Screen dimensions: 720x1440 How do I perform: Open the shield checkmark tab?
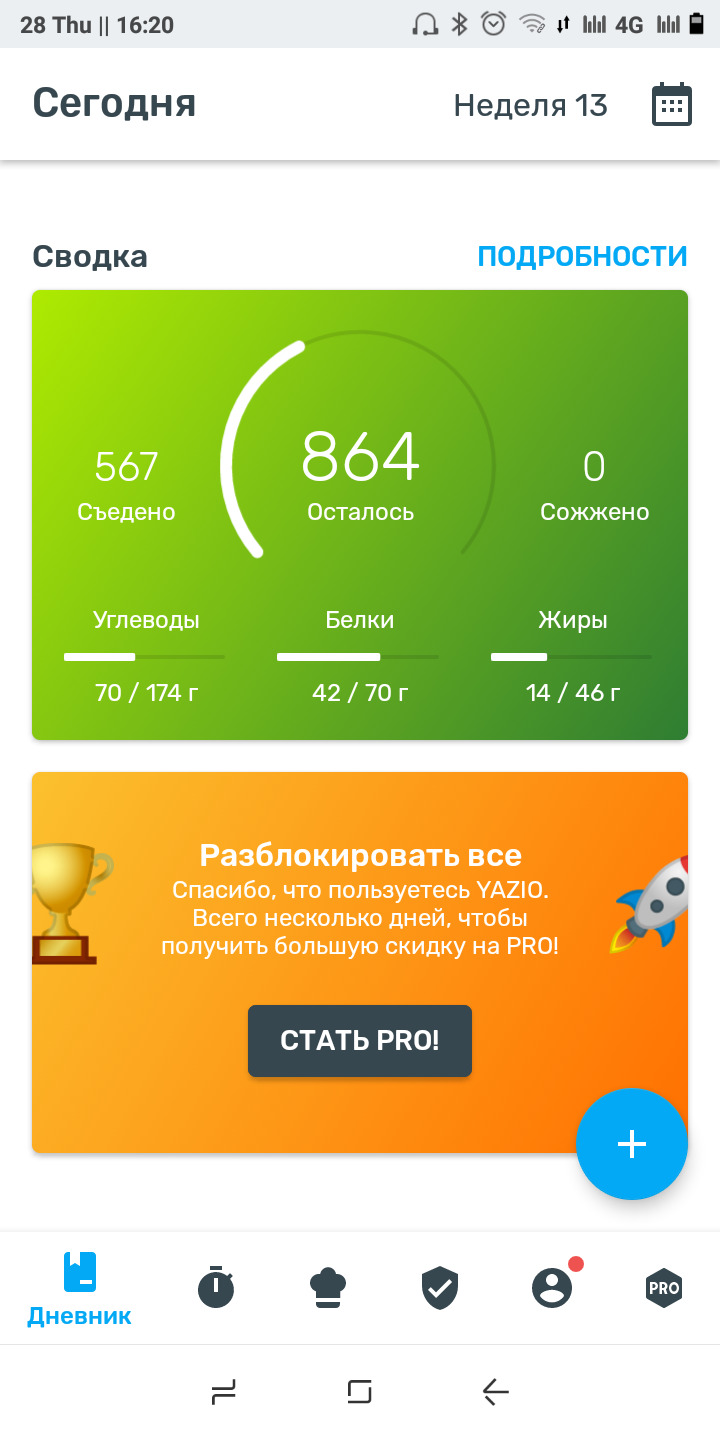tap(439, 1287)
